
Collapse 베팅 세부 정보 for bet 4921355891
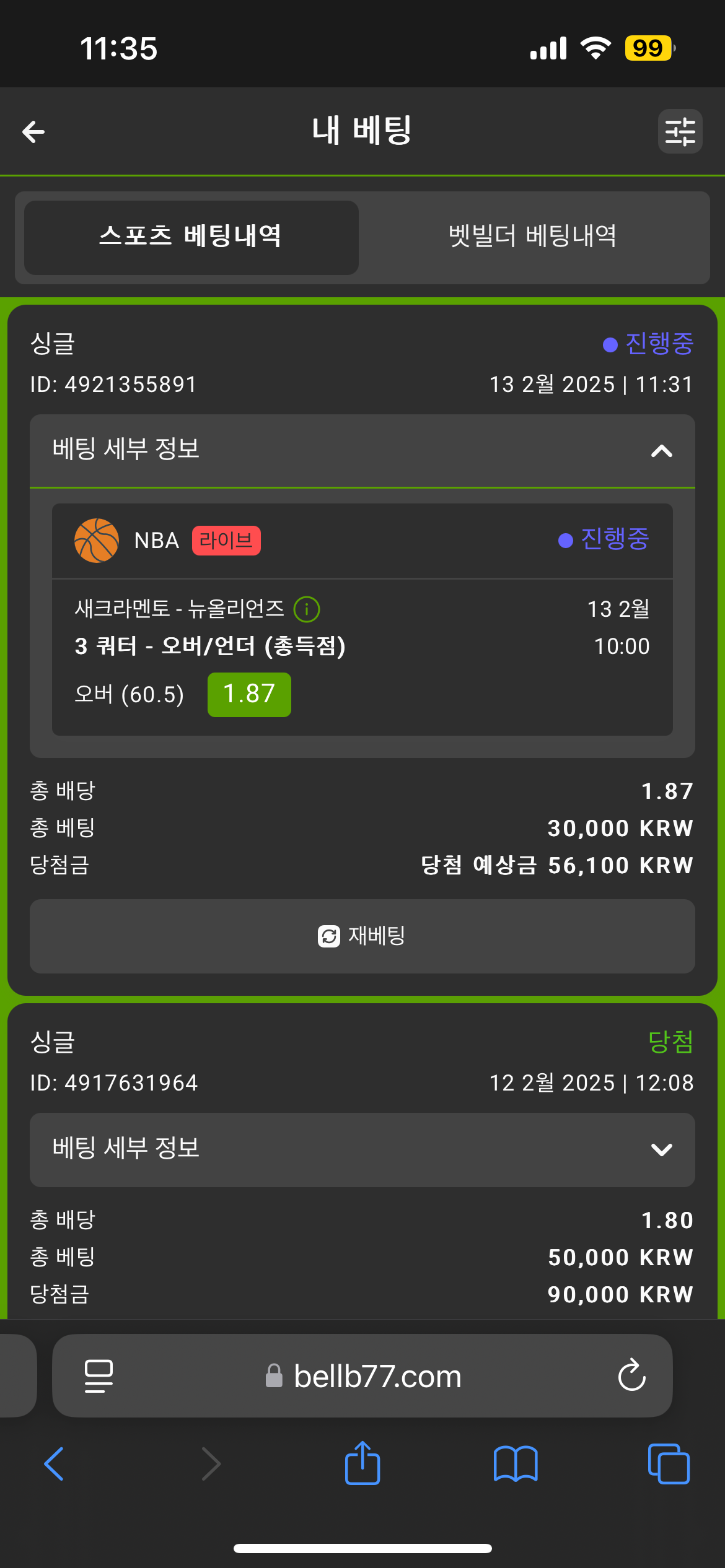[x=362, y=450]
